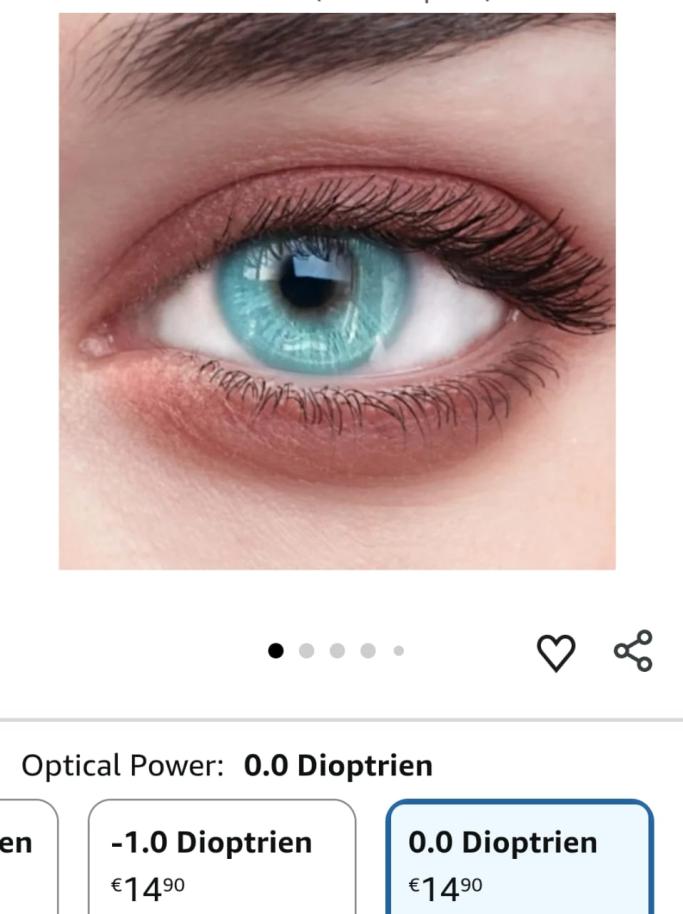Share this product listing

point(632,650)
